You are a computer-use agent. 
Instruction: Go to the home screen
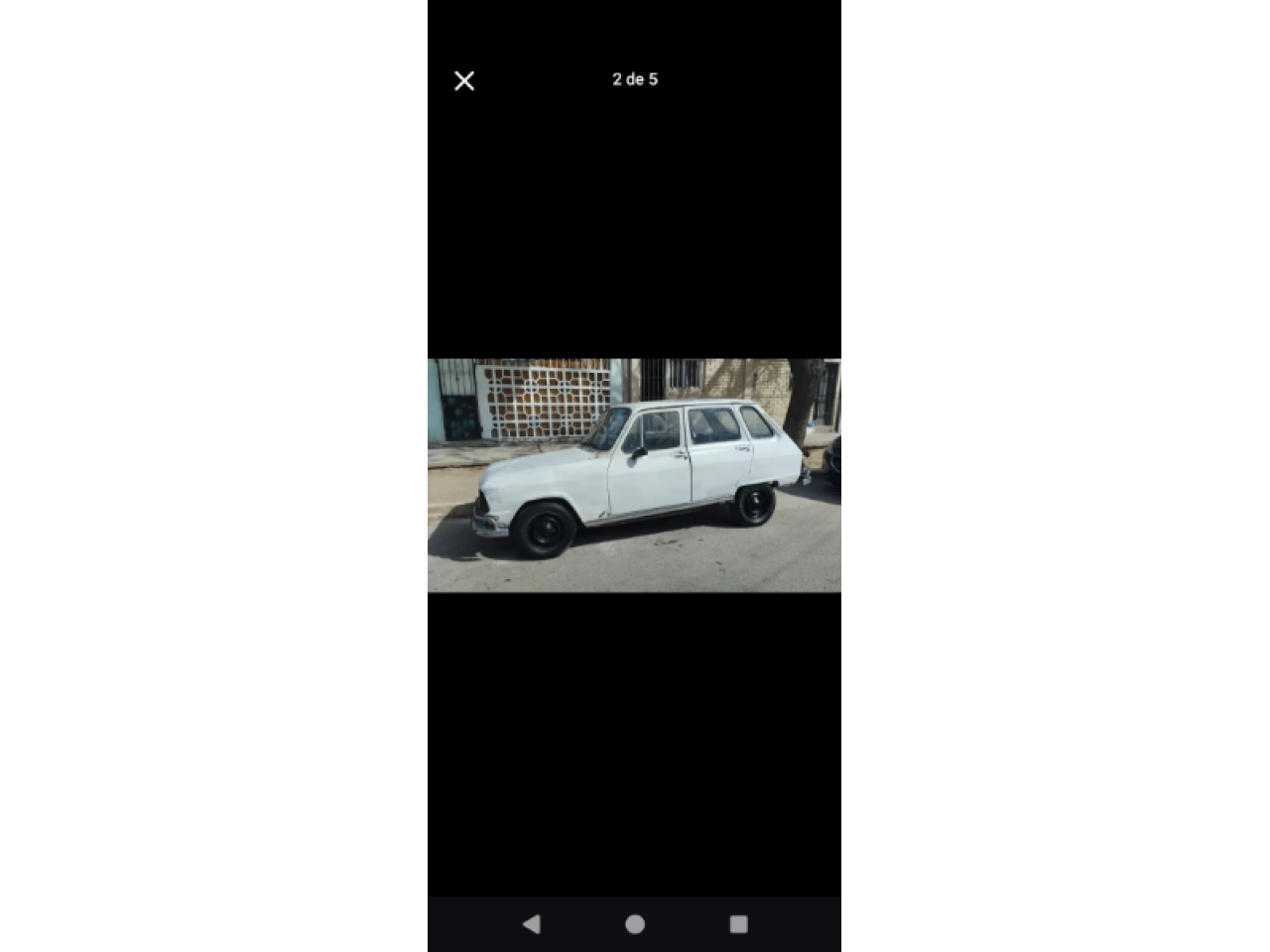(635, 924)
